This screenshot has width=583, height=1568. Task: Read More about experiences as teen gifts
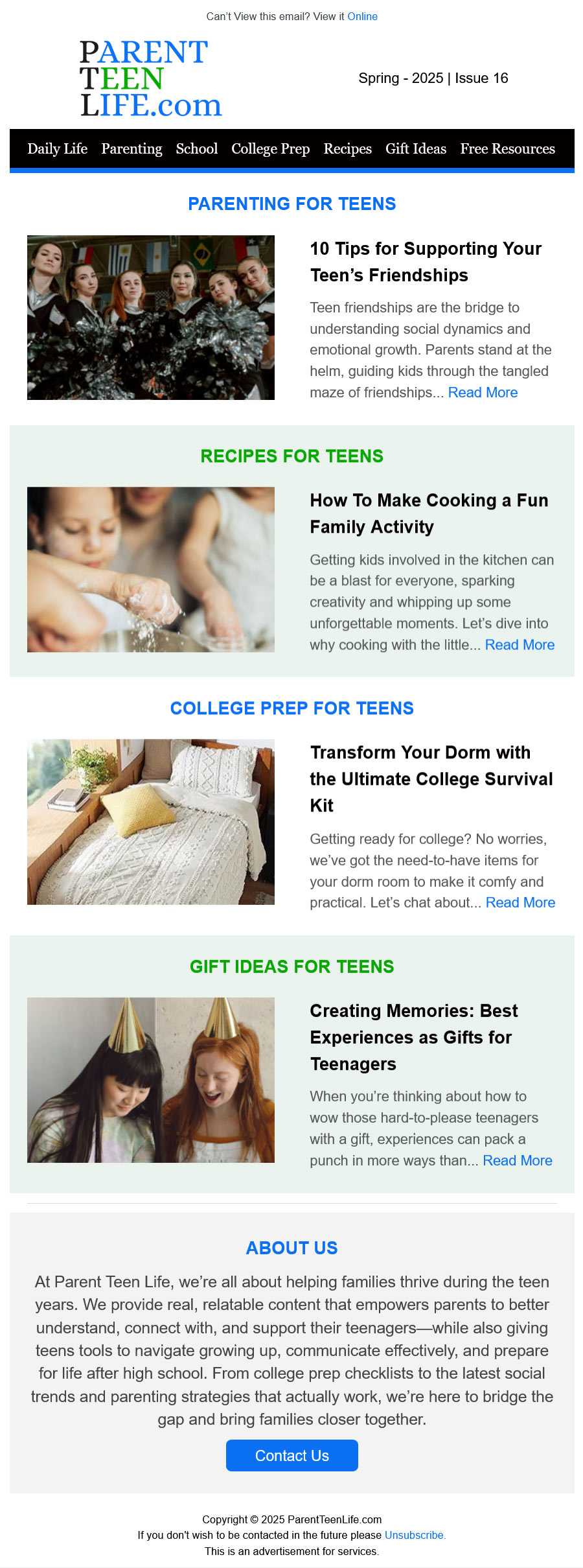517,1160
